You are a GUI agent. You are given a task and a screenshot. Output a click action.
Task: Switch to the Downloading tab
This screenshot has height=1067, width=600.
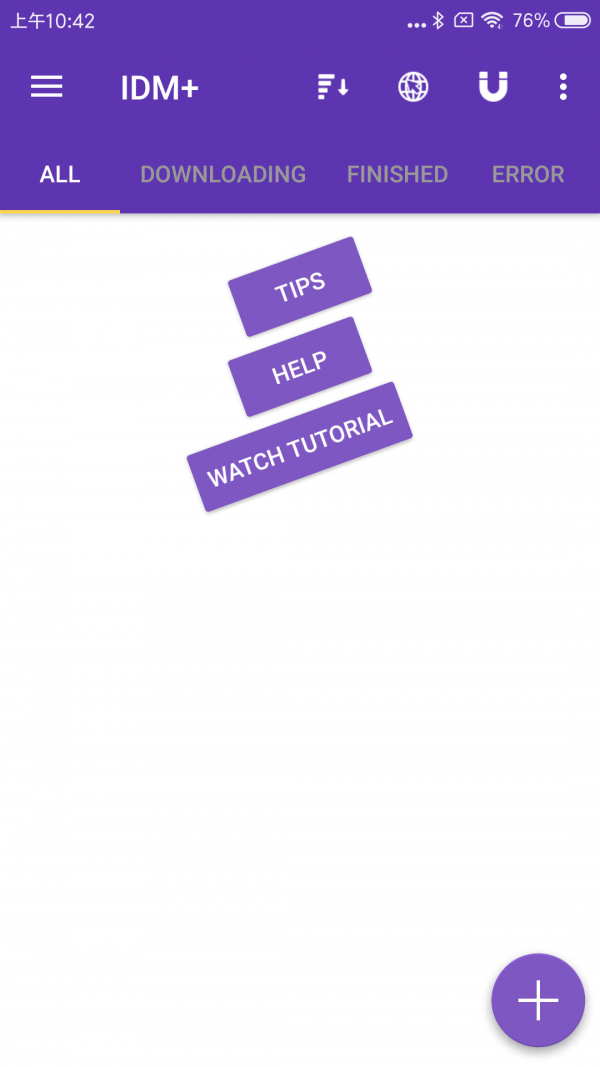(x=223, y=174)
